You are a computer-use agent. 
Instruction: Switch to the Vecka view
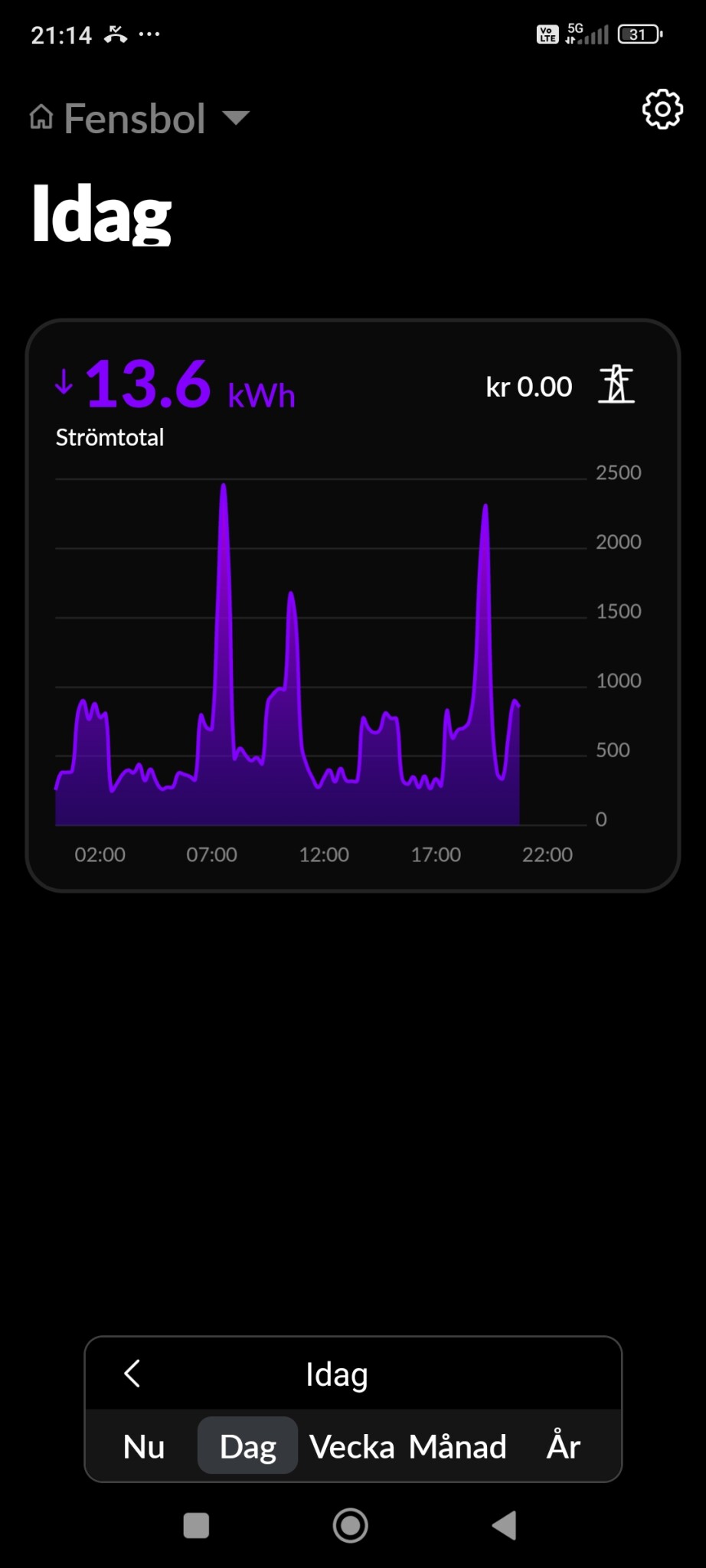[351, 1446]
